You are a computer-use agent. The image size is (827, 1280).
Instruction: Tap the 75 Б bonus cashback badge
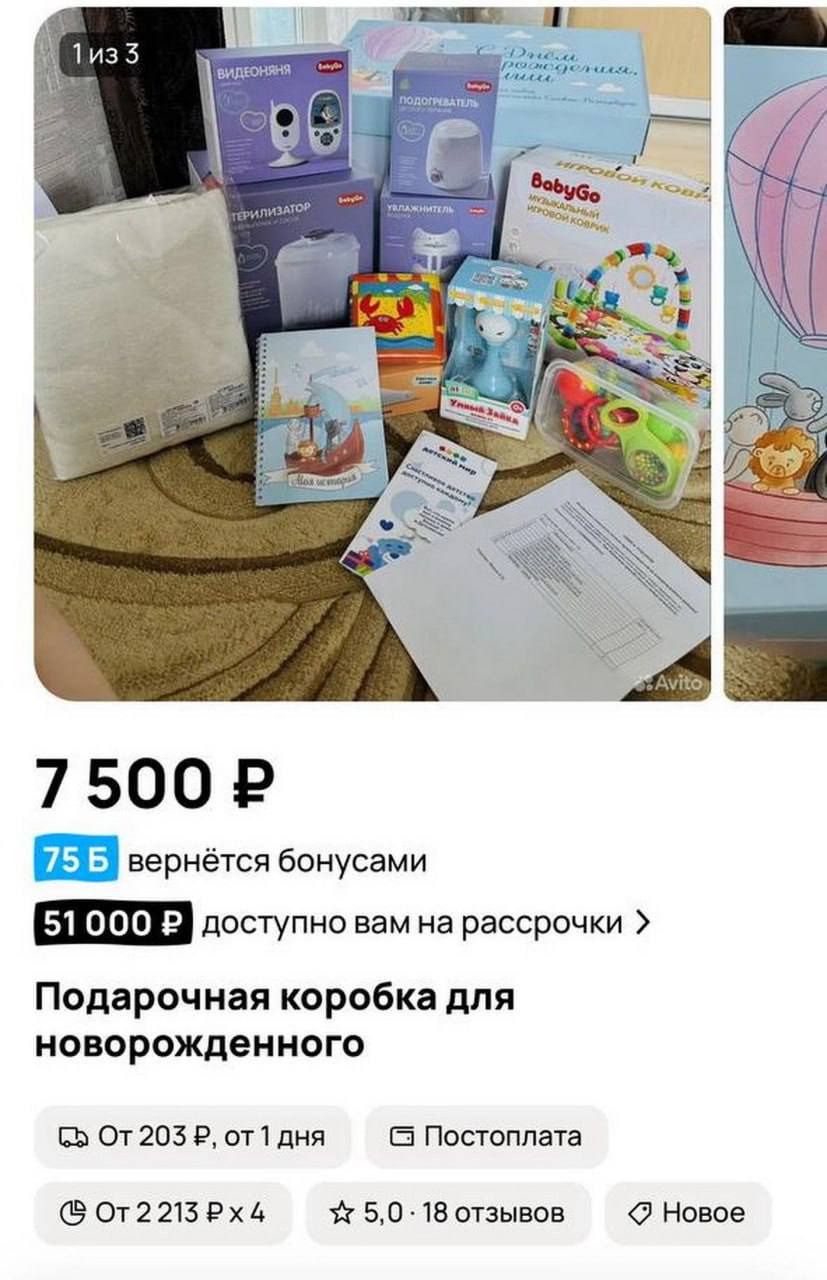pyautogui.click(x=76, y=861)
